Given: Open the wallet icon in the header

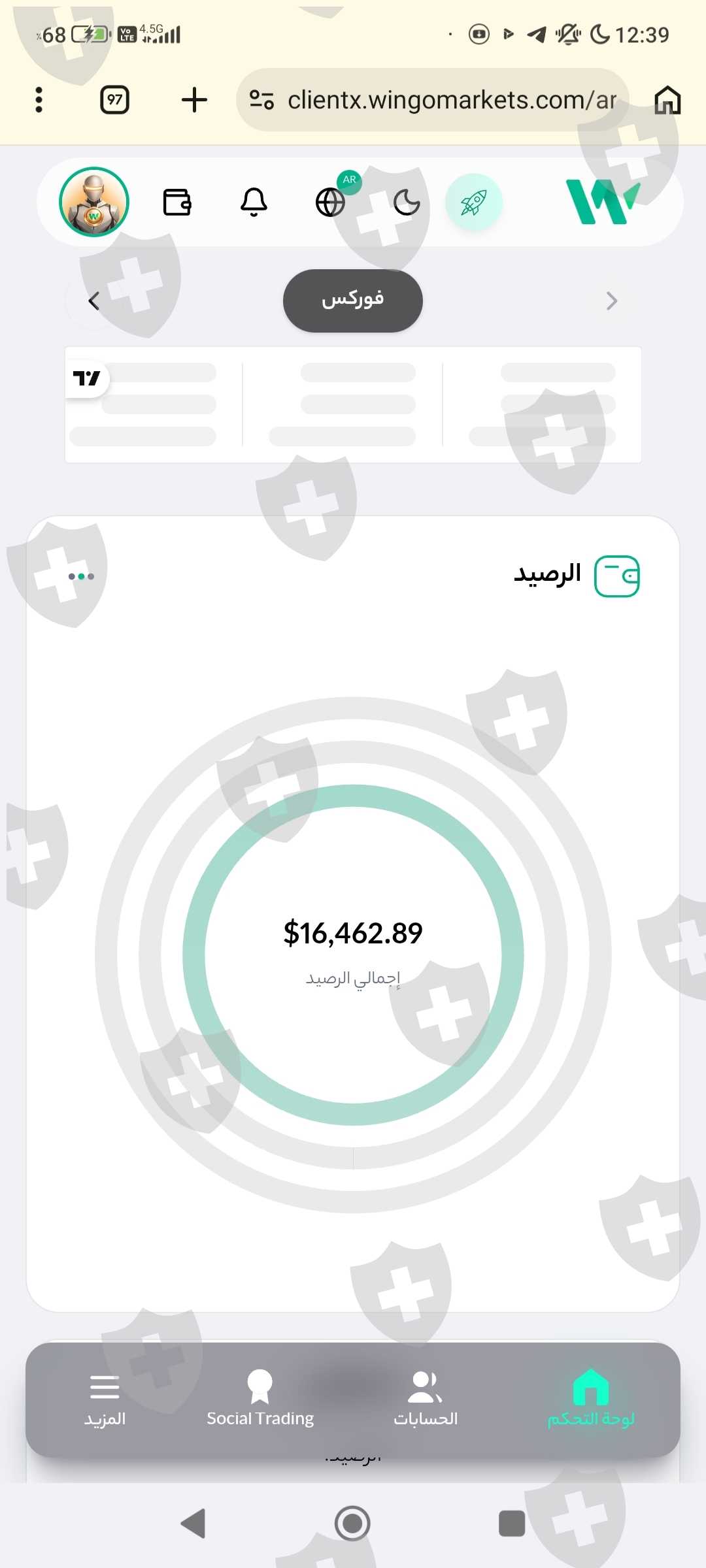Looking at the screenshot, I should [177, 202].
